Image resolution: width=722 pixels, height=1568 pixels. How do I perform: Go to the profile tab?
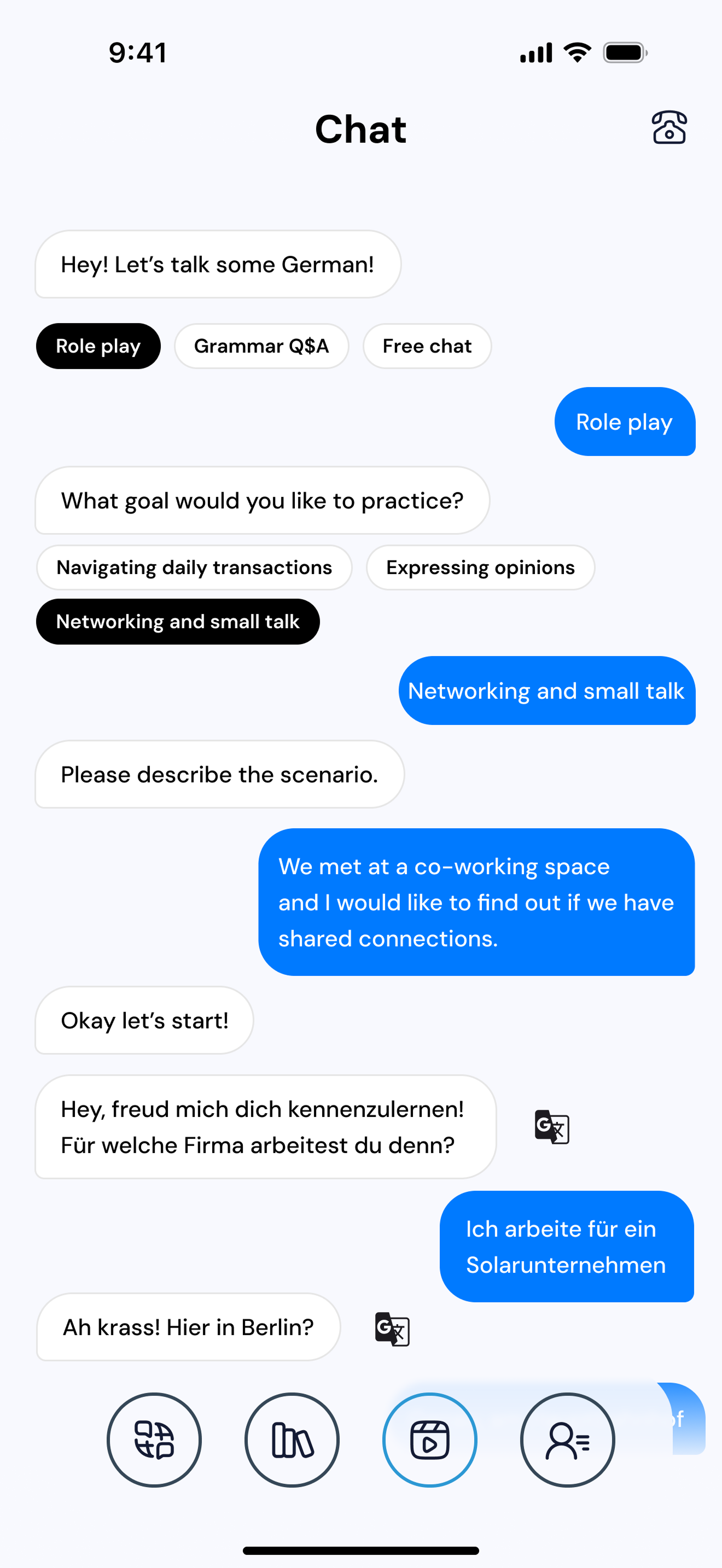coord(567,1440)
